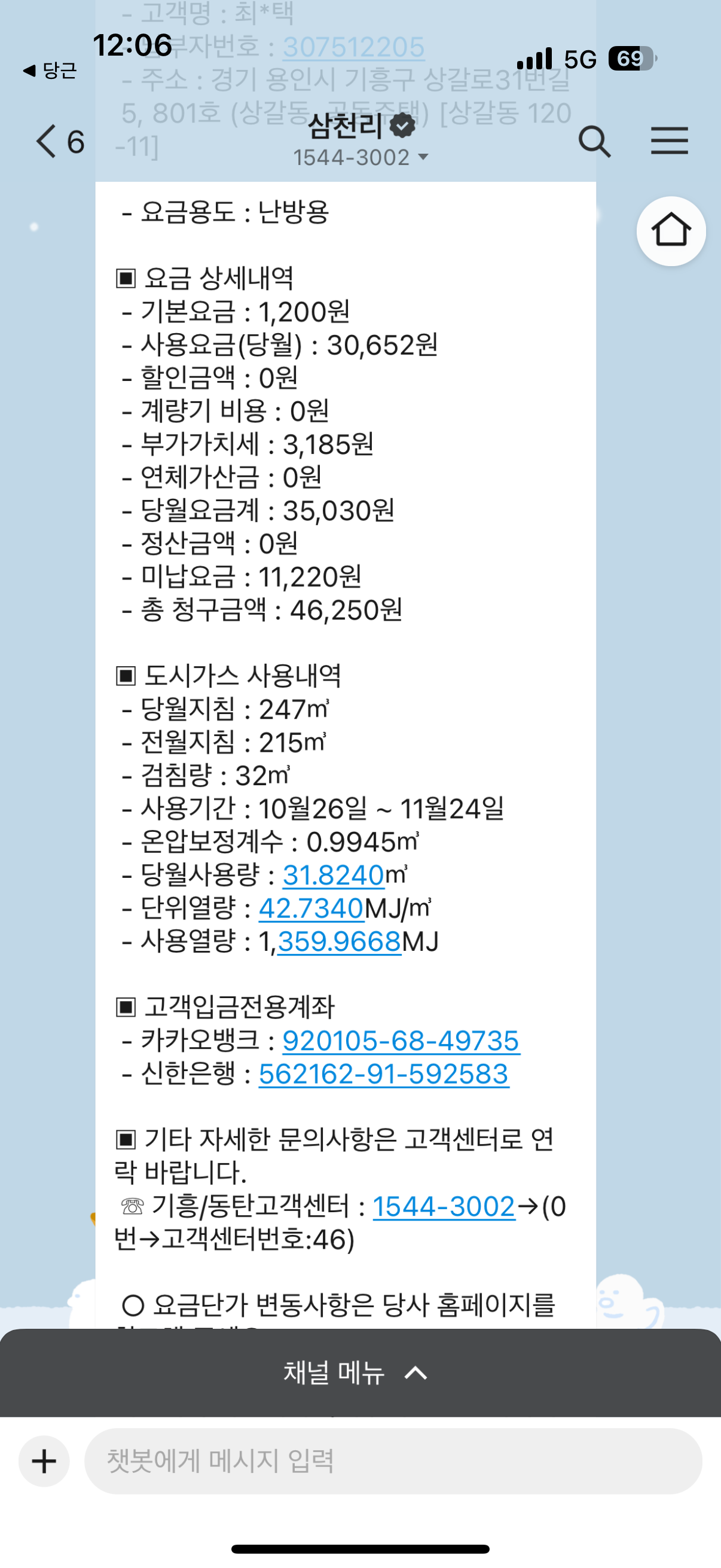Tap the 359.9668 heat usage link
The width and height of the screenshot is (721, 1568).
pos(339,942)
